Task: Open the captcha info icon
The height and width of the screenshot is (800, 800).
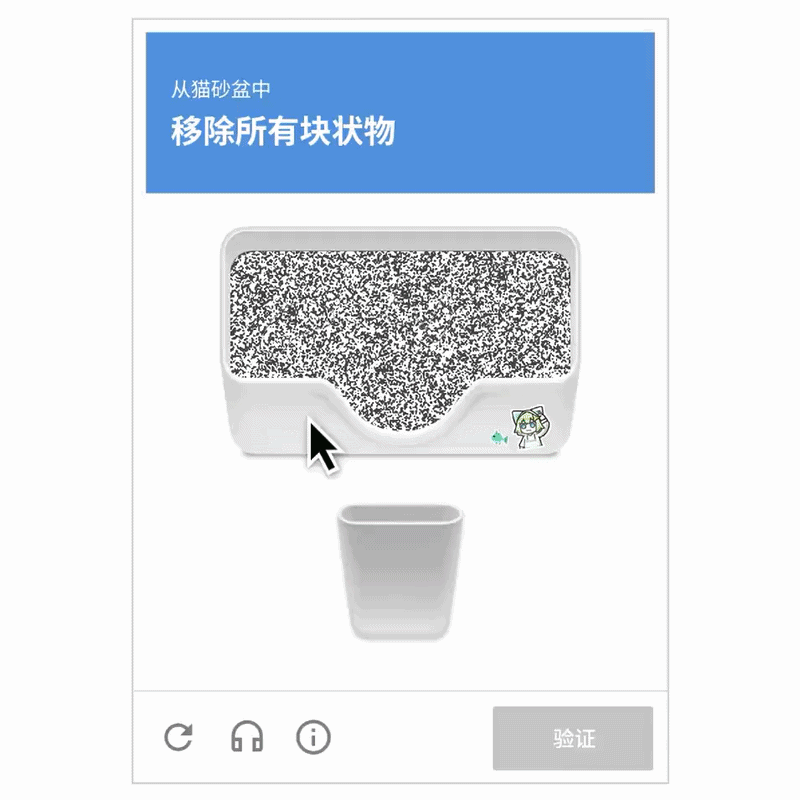Action: (314, 738)
